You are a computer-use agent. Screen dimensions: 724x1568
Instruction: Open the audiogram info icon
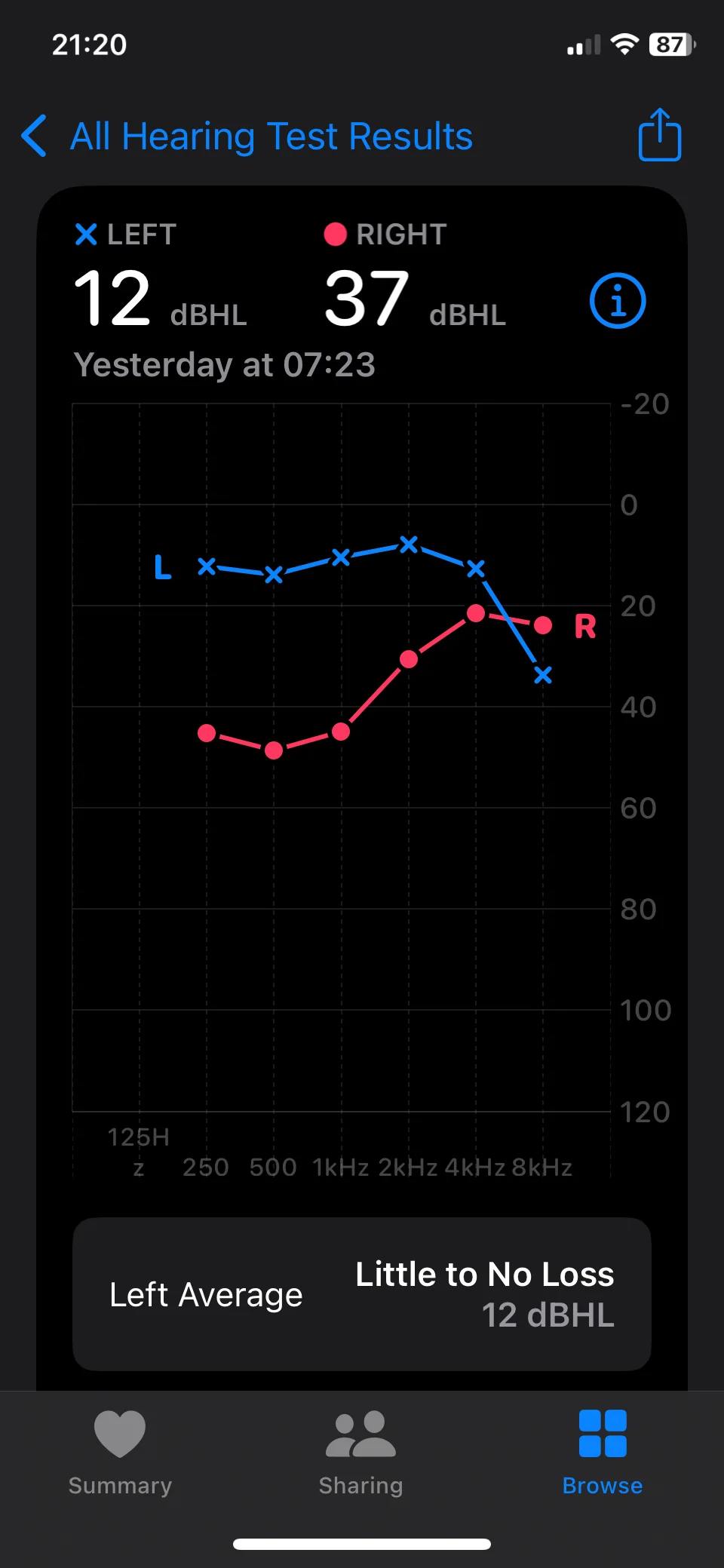pyautogui.click(x=618, y=300)
